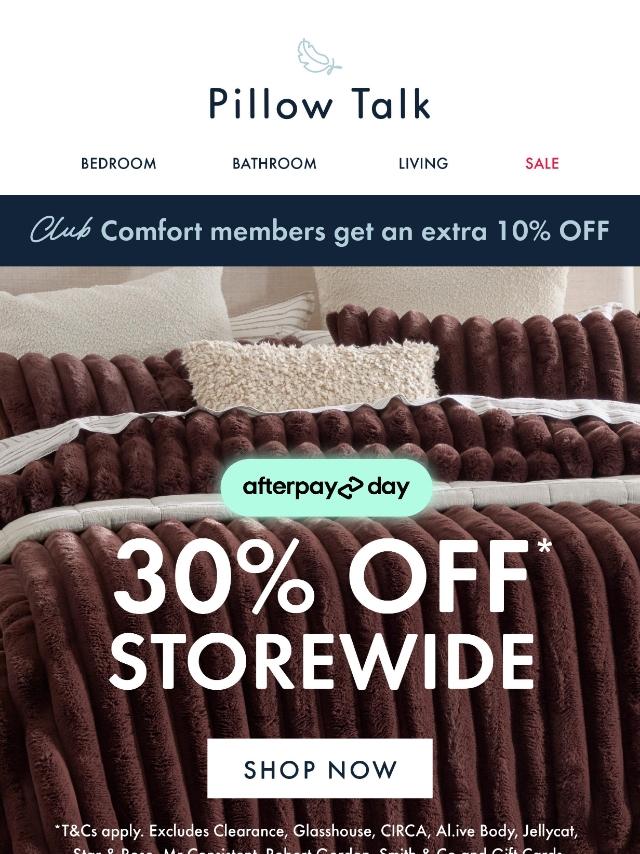640x854 pixels.
Task: Open the Club Comfort members banner
Action: (320, 231)
